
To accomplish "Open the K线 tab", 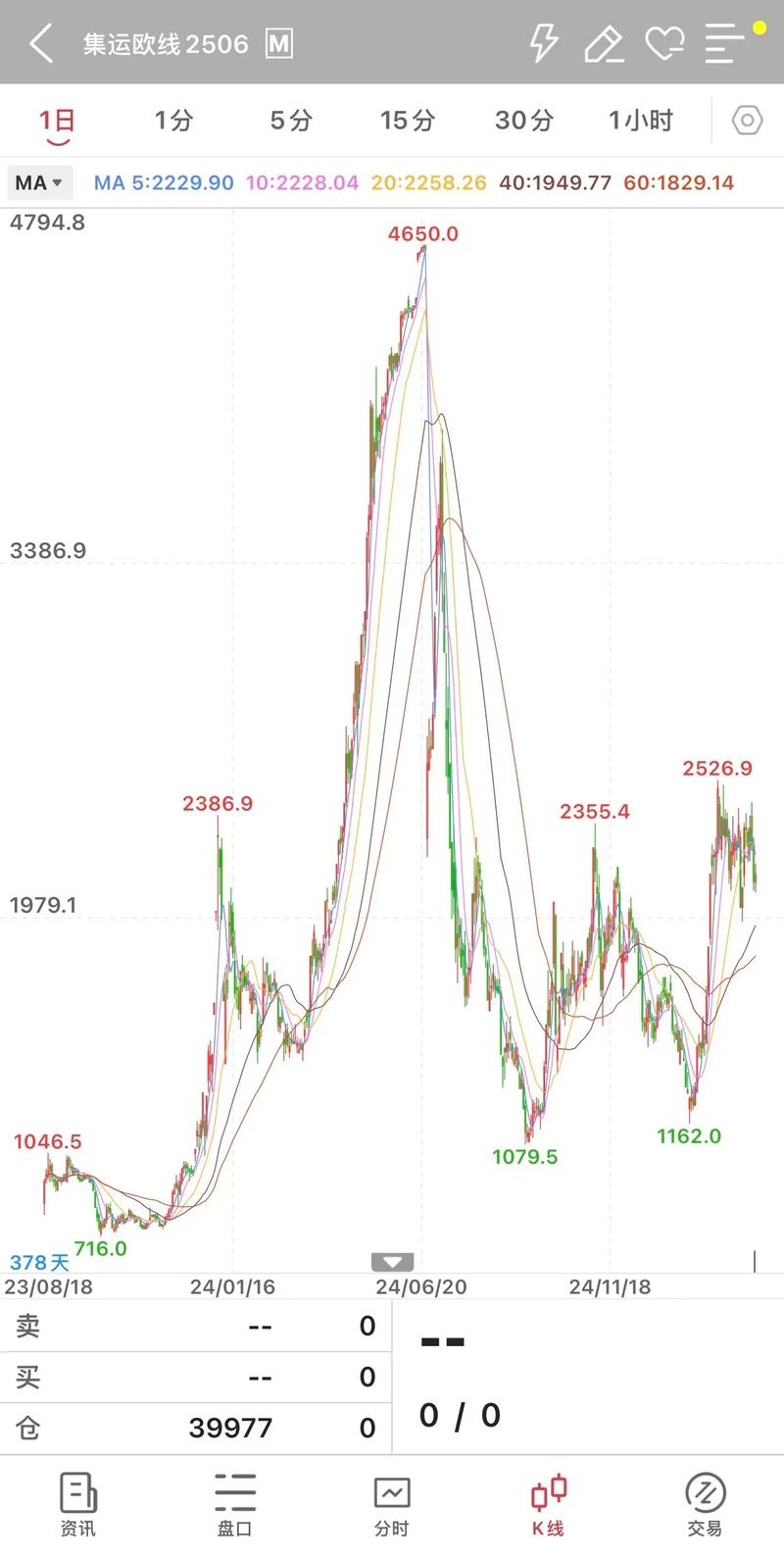I will tap(549, 1504).
